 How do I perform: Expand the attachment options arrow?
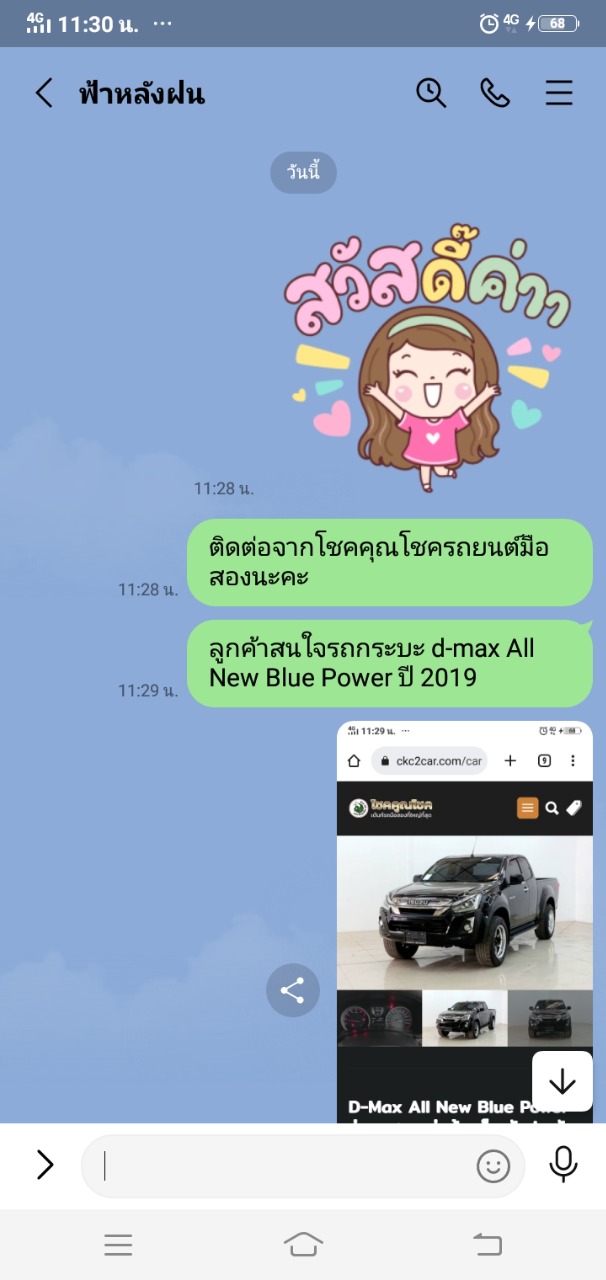click(45, 1165)
